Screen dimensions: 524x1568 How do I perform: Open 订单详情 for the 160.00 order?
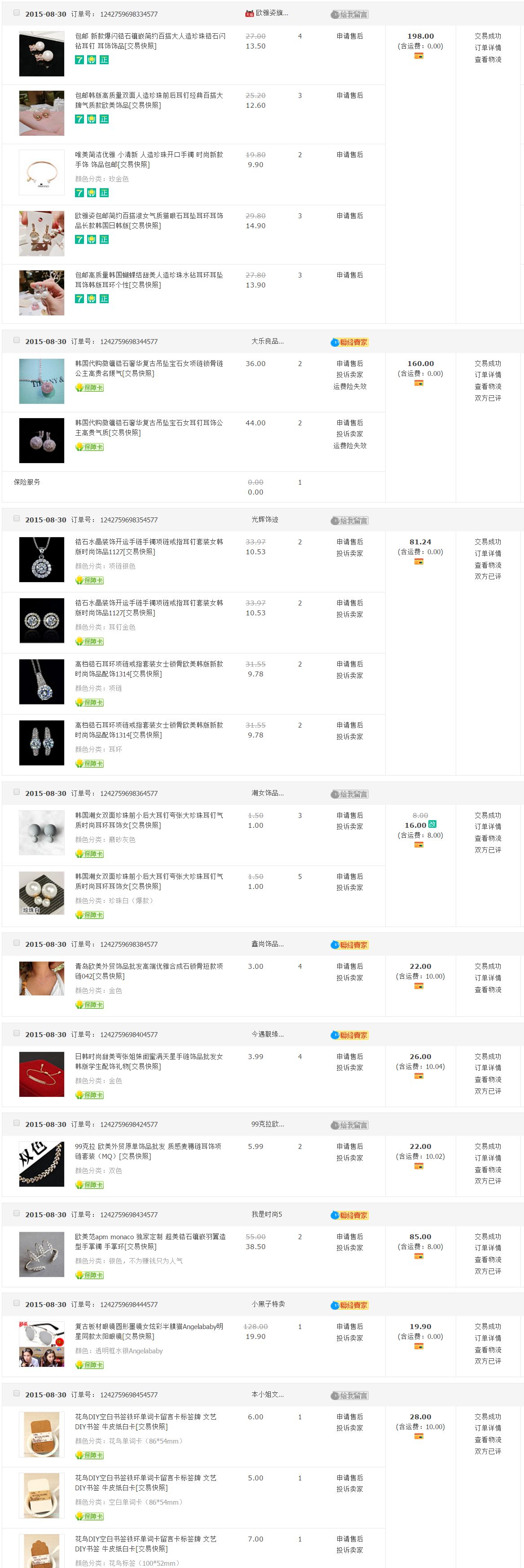pos(488,375)
